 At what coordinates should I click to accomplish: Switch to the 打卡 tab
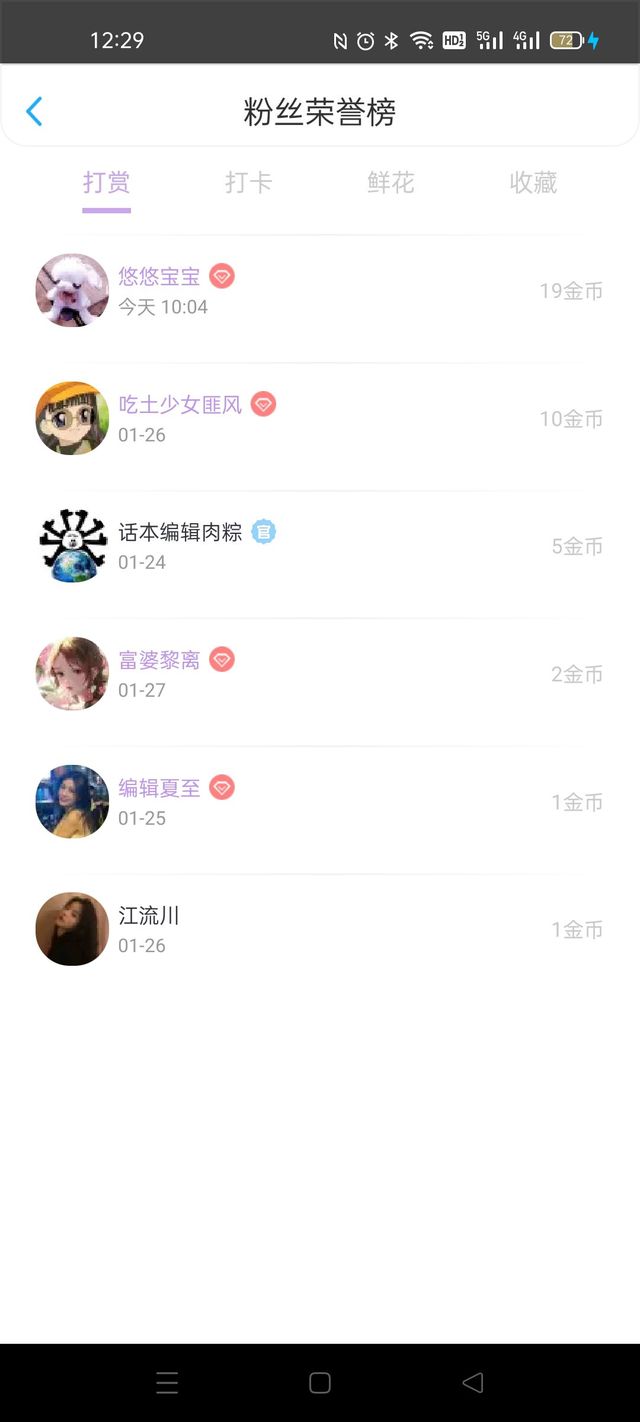coord(248,183)
